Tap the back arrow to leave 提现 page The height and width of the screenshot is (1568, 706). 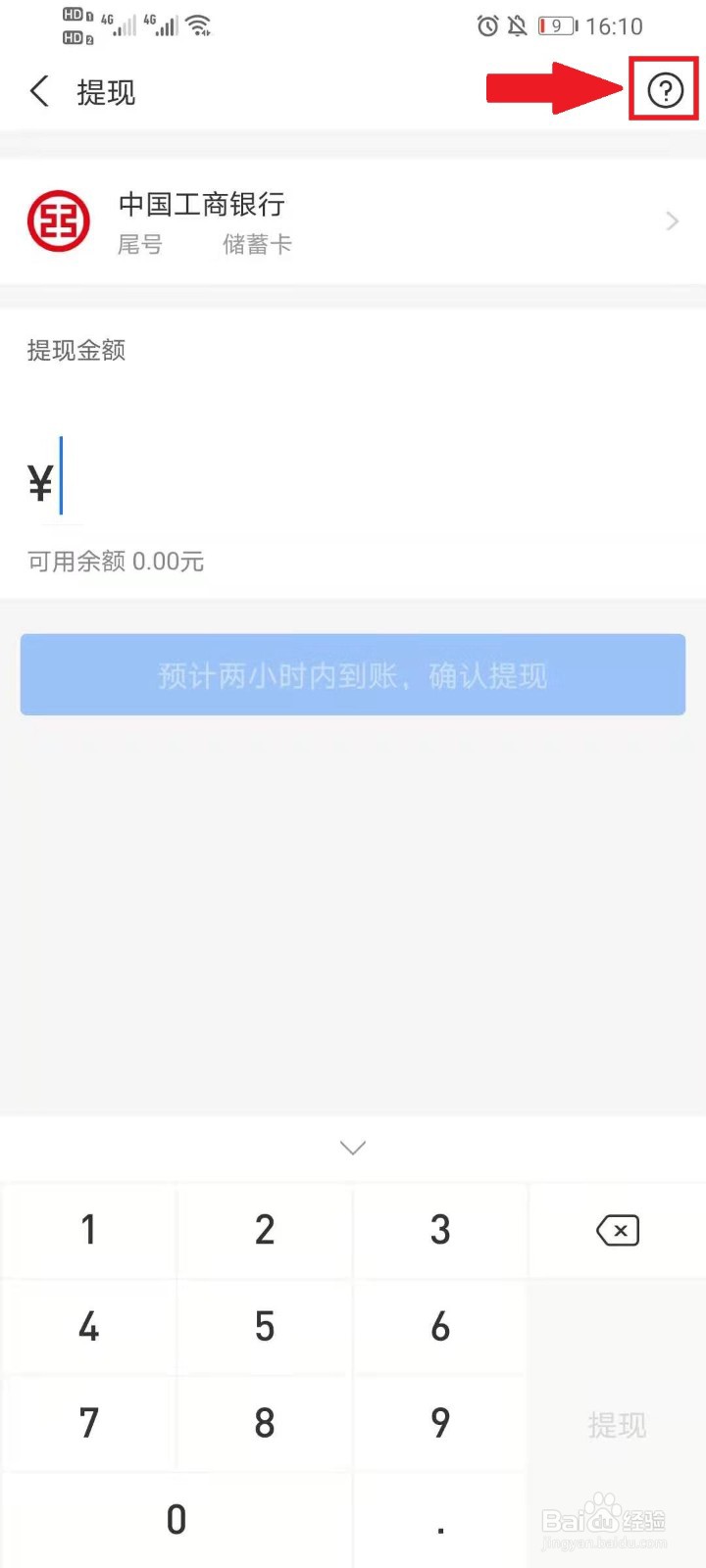pyautogui.click(x=38, y=90)
